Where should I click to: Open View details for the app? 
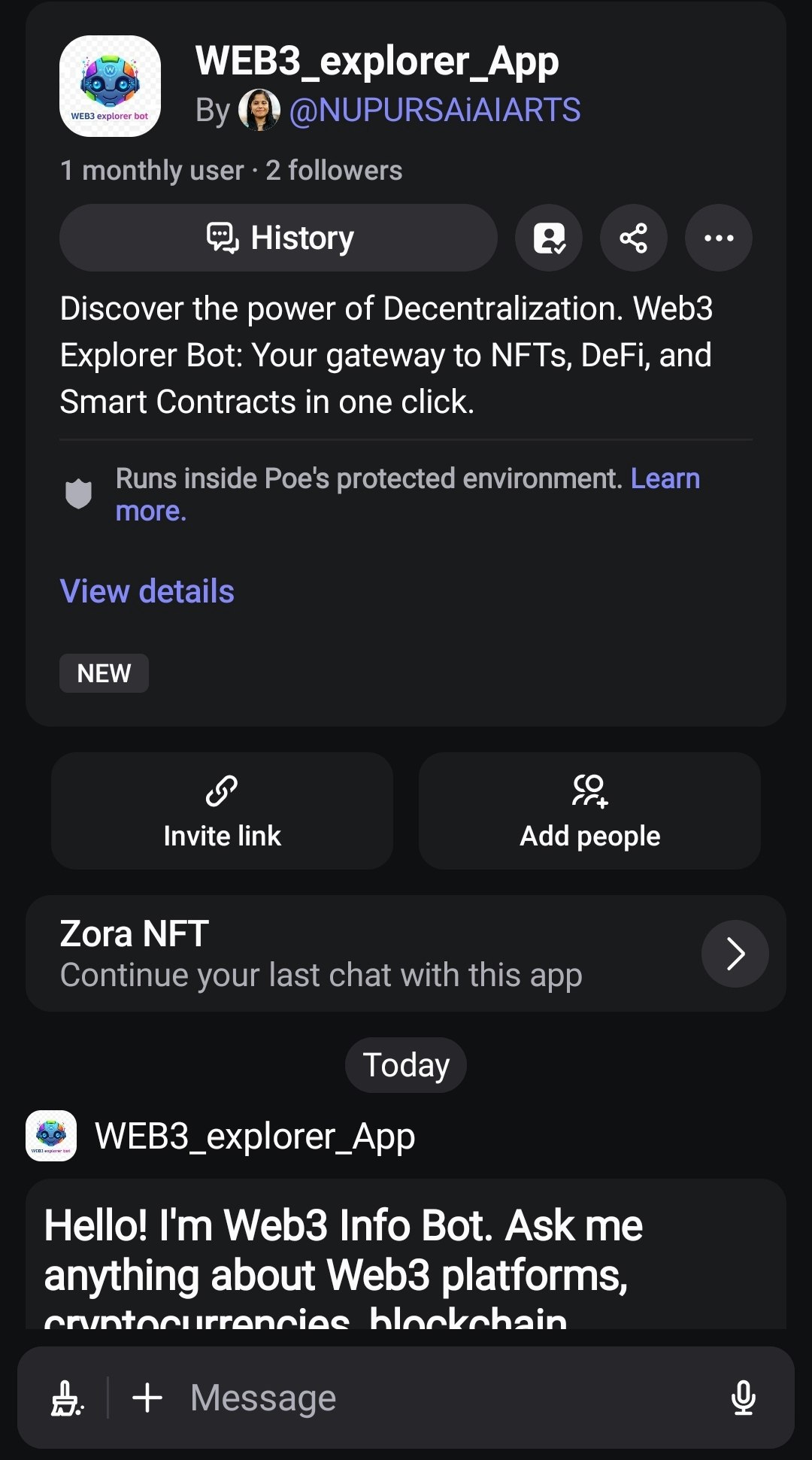tap(147, 591)
